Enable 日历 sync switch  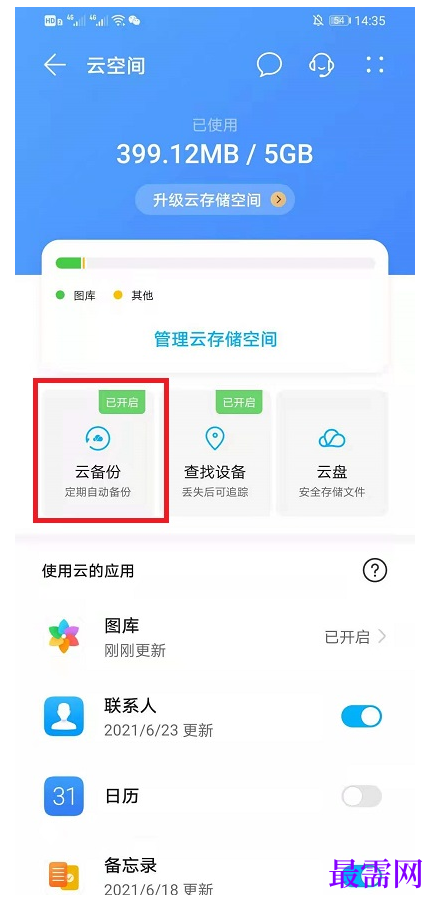point(361,796)
